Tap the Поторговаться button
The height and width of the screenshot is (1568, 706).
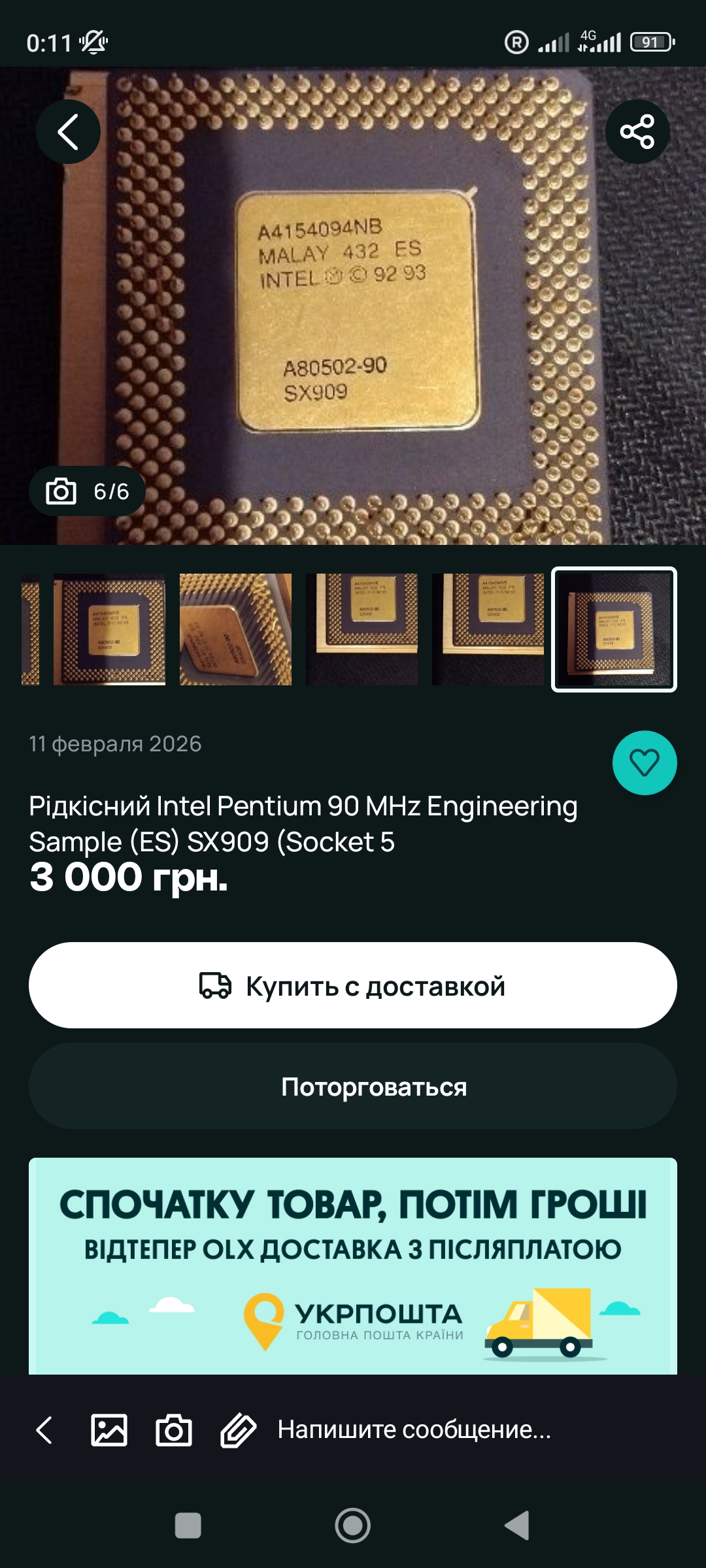[x=353, y=1086]
